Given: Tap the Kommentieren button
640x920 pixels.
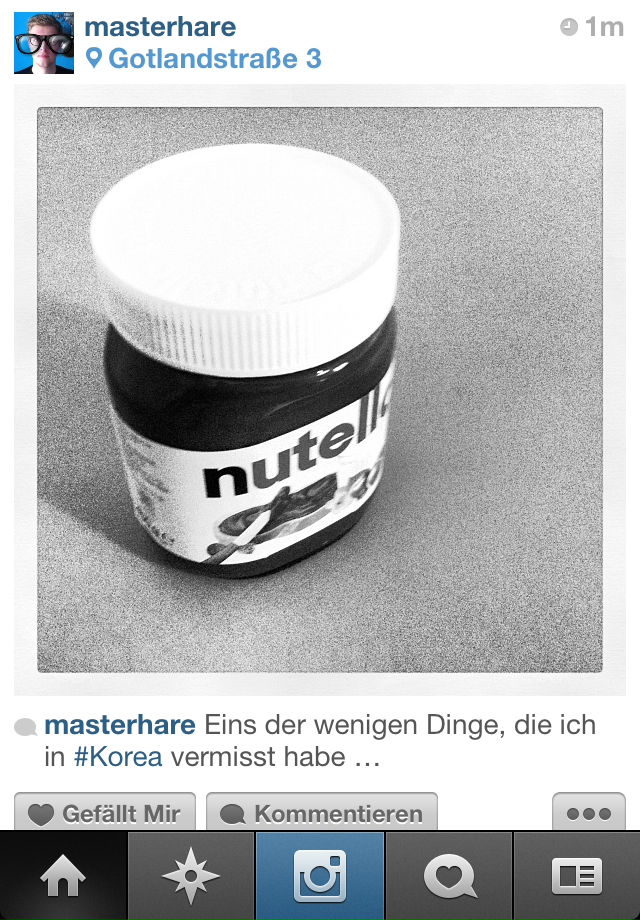Looking at the screenshot, I should [322, 813].
